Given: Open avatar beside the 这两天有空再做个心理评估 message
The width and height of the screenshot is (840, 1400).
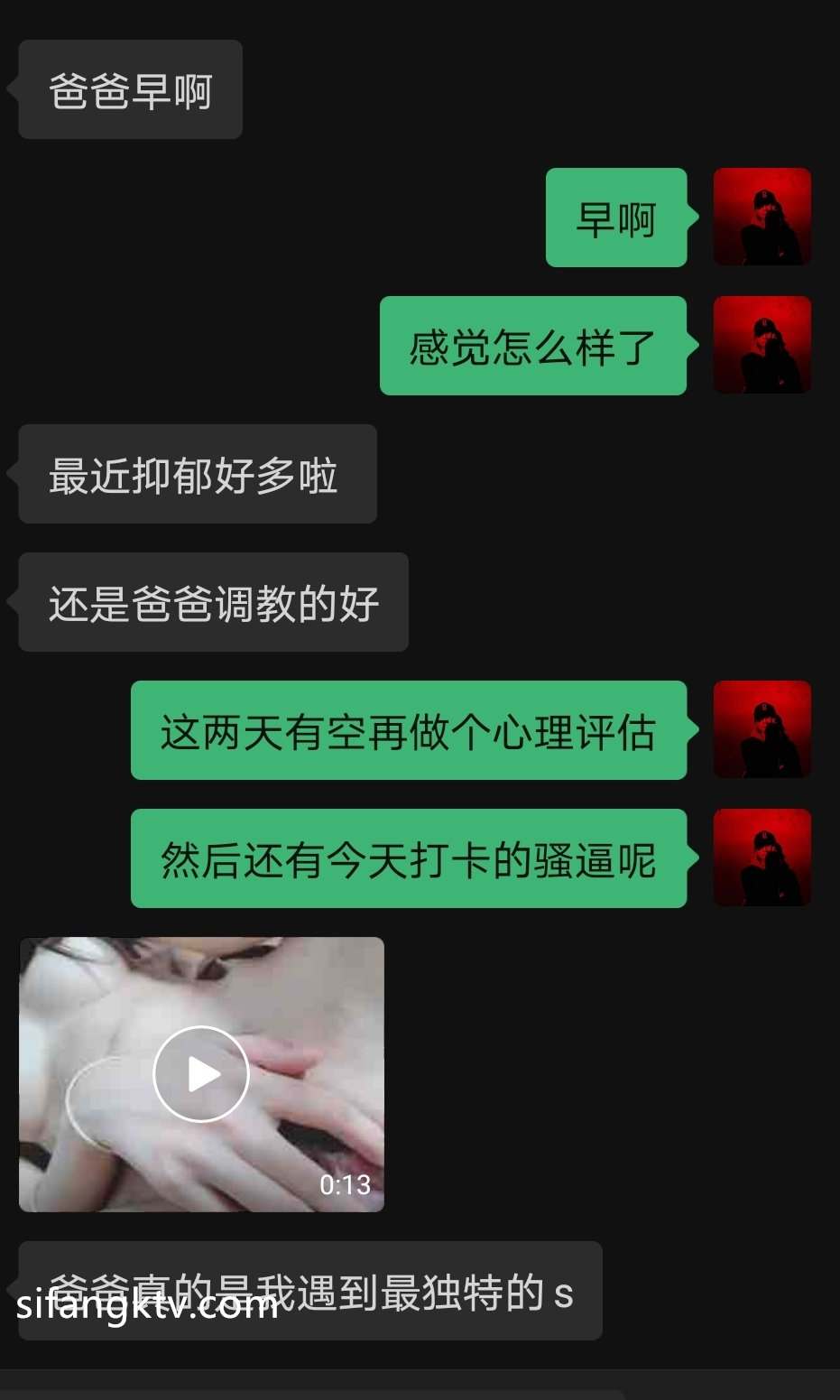Looking at the screenshot, I should coord(762,729).
